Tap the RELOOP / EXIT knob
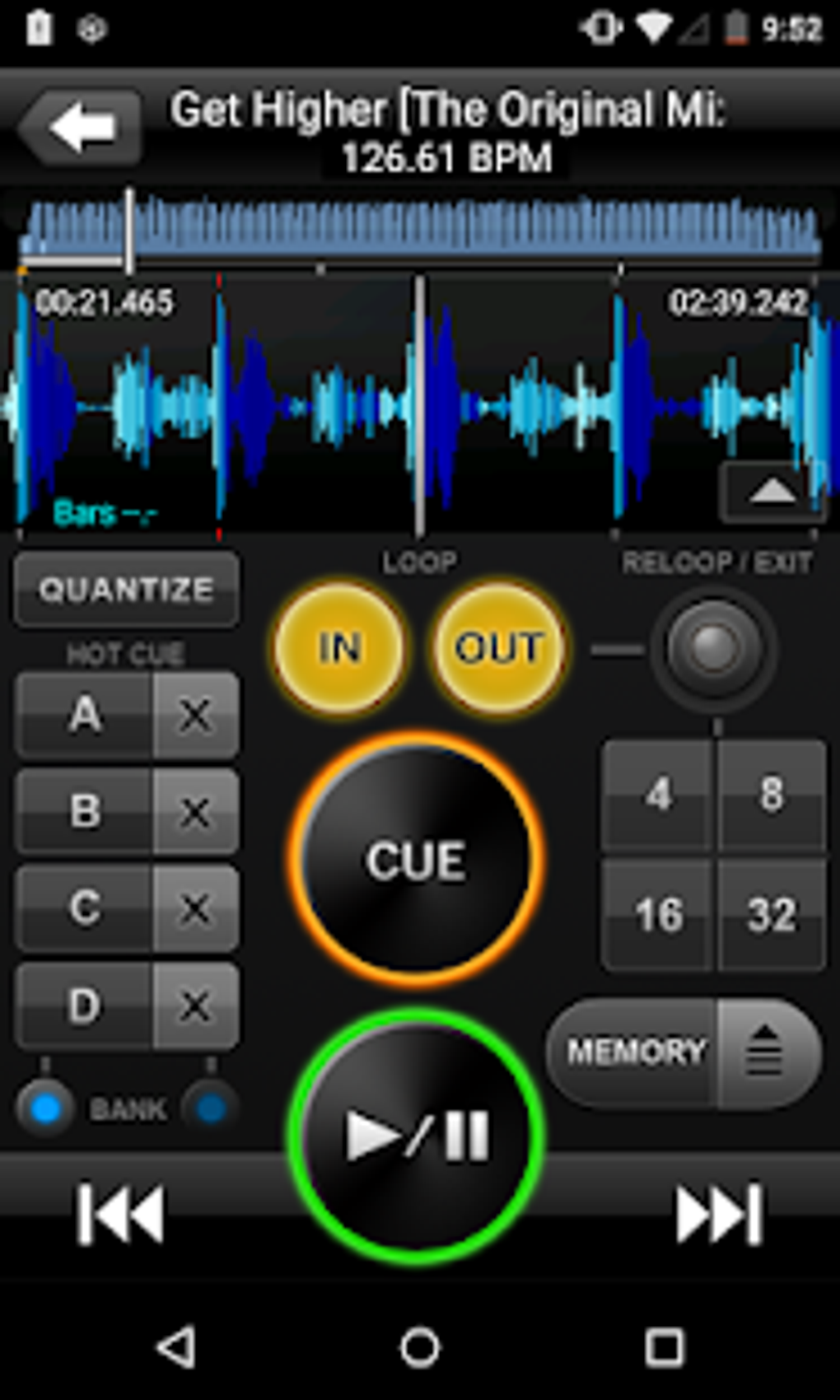The height and width of the screenshot is (1400, 840). click(713, 649)
